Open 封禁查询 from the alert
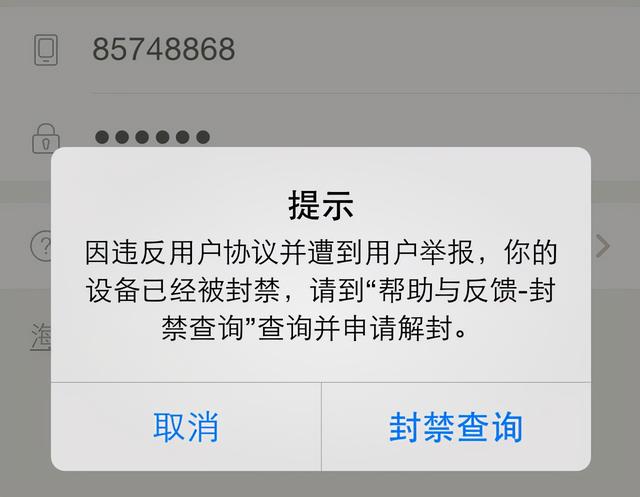Viewport: 640px width, 497px height. [x=455, y=427]
